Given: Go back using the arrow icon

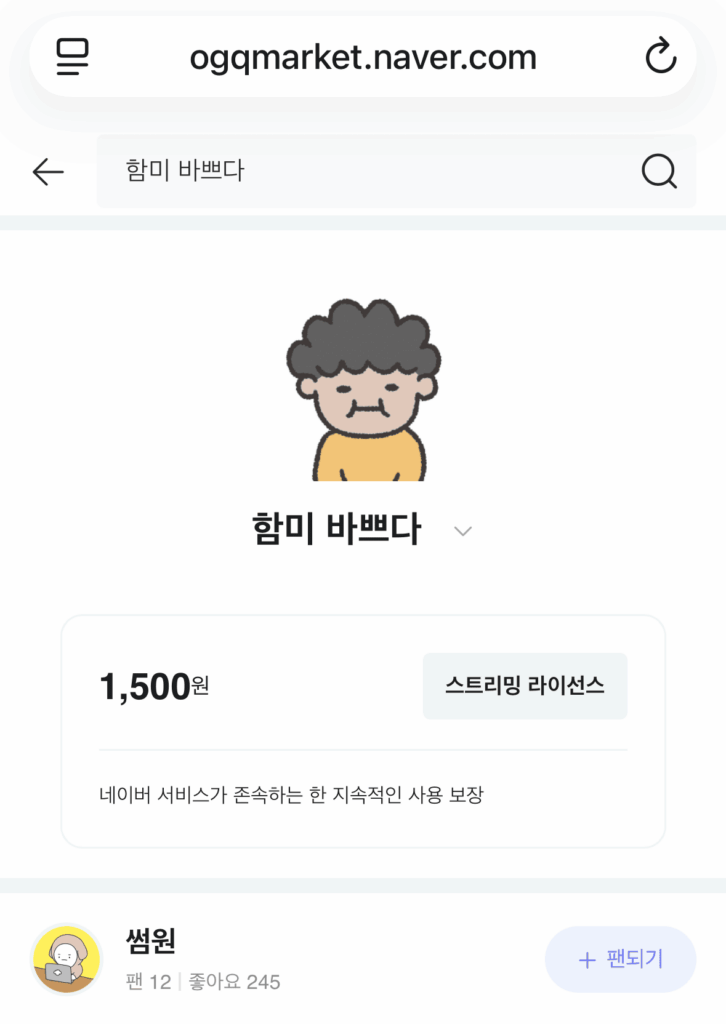Looking at the screenshot, I should coord(46,171).
